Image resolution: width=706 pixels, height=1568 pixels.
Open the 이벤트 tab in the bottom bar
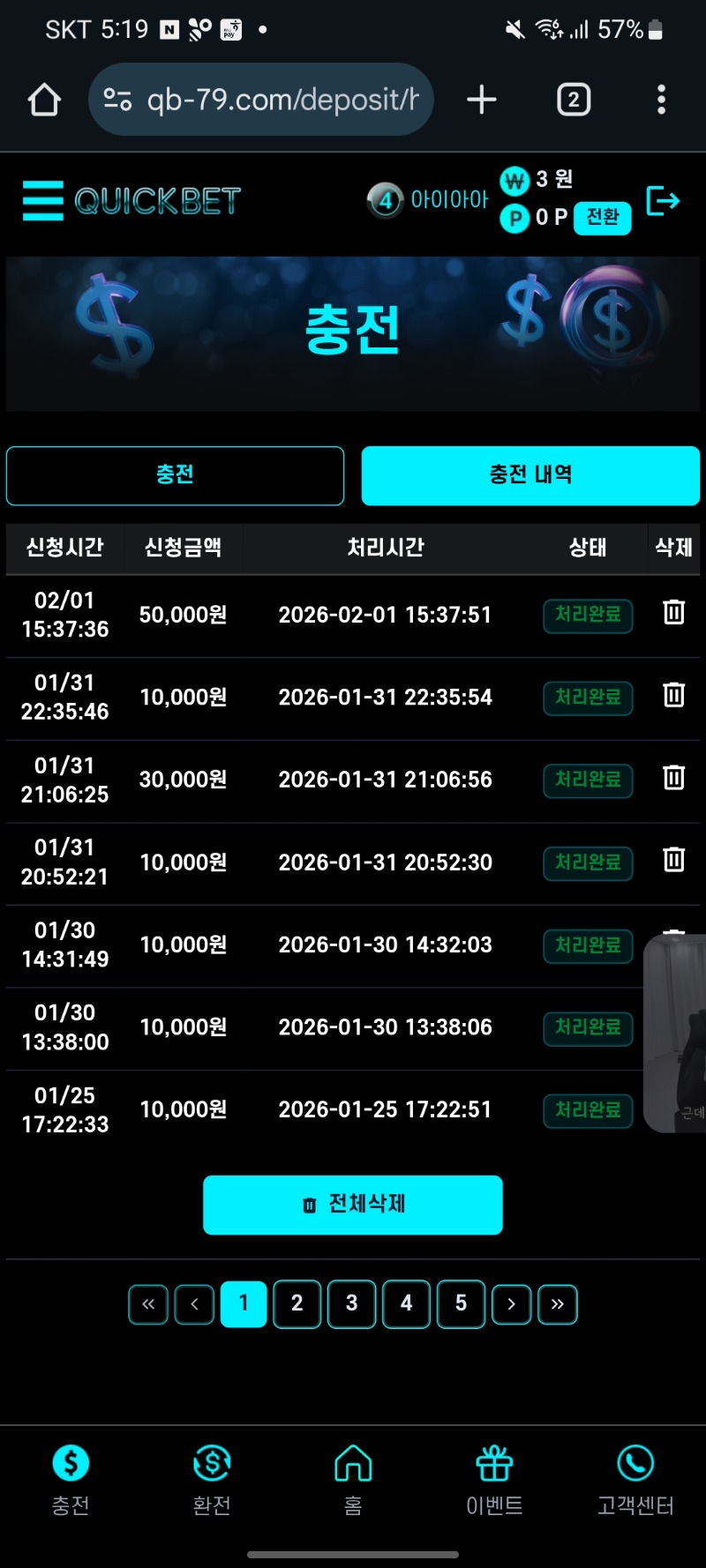[x=494, y=1479]
